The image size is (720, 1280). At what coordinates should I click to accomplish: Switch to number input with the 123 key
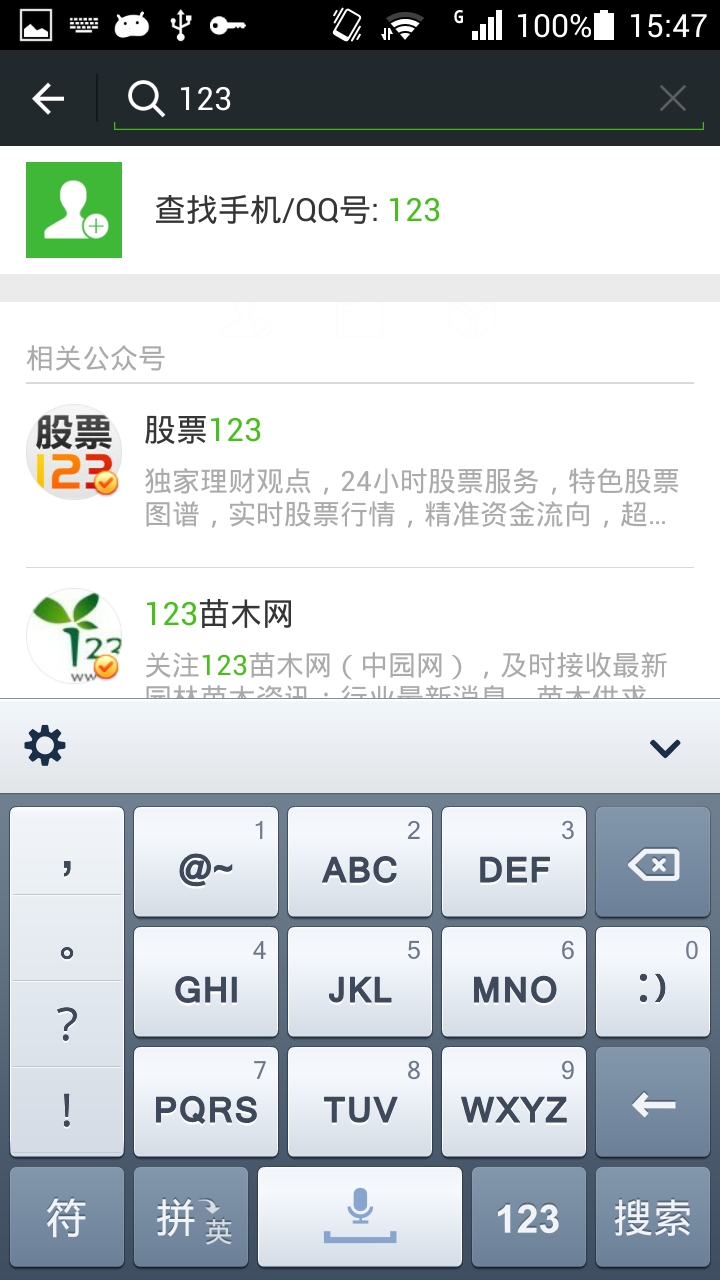click(527, 1216)
